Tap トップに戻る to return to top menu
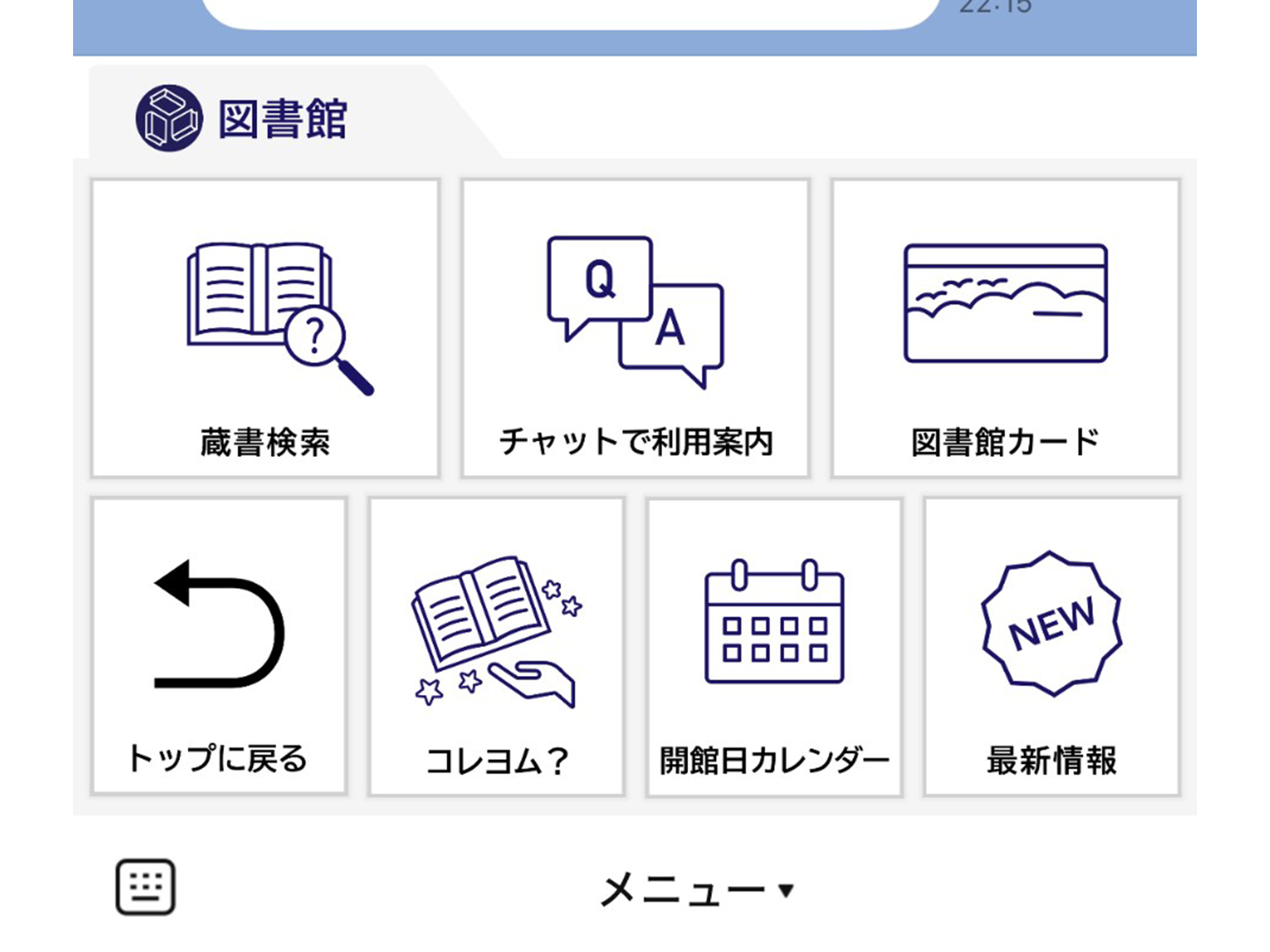Image resolution: width=1270 pixels, height=952 pixels. (x=219, y=647)
